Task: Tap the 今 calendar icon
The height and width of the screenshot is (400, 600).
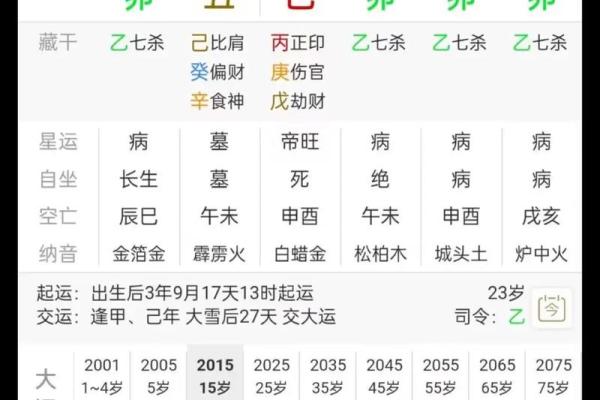Action: pos(552,307)
